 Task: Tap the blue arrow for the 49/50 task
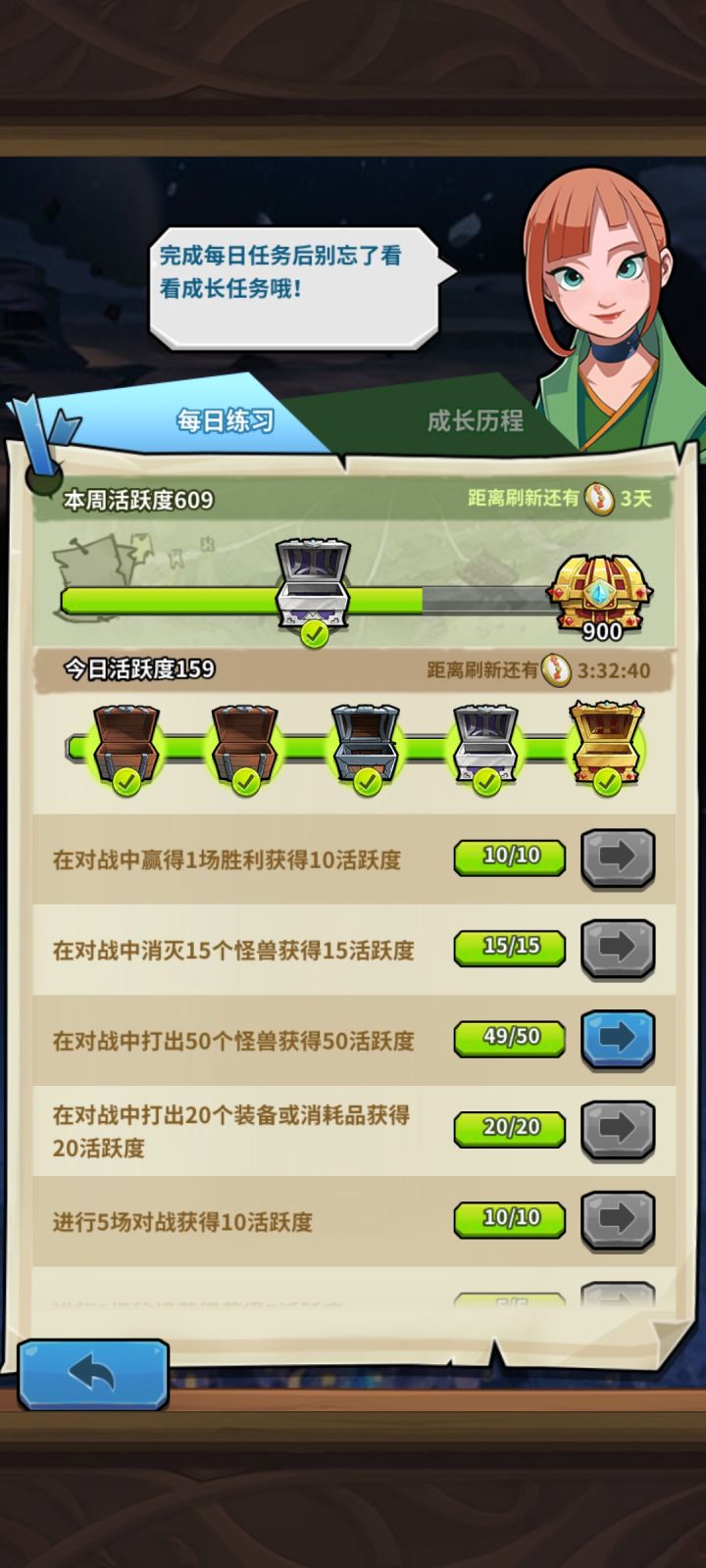[616, 1037]
